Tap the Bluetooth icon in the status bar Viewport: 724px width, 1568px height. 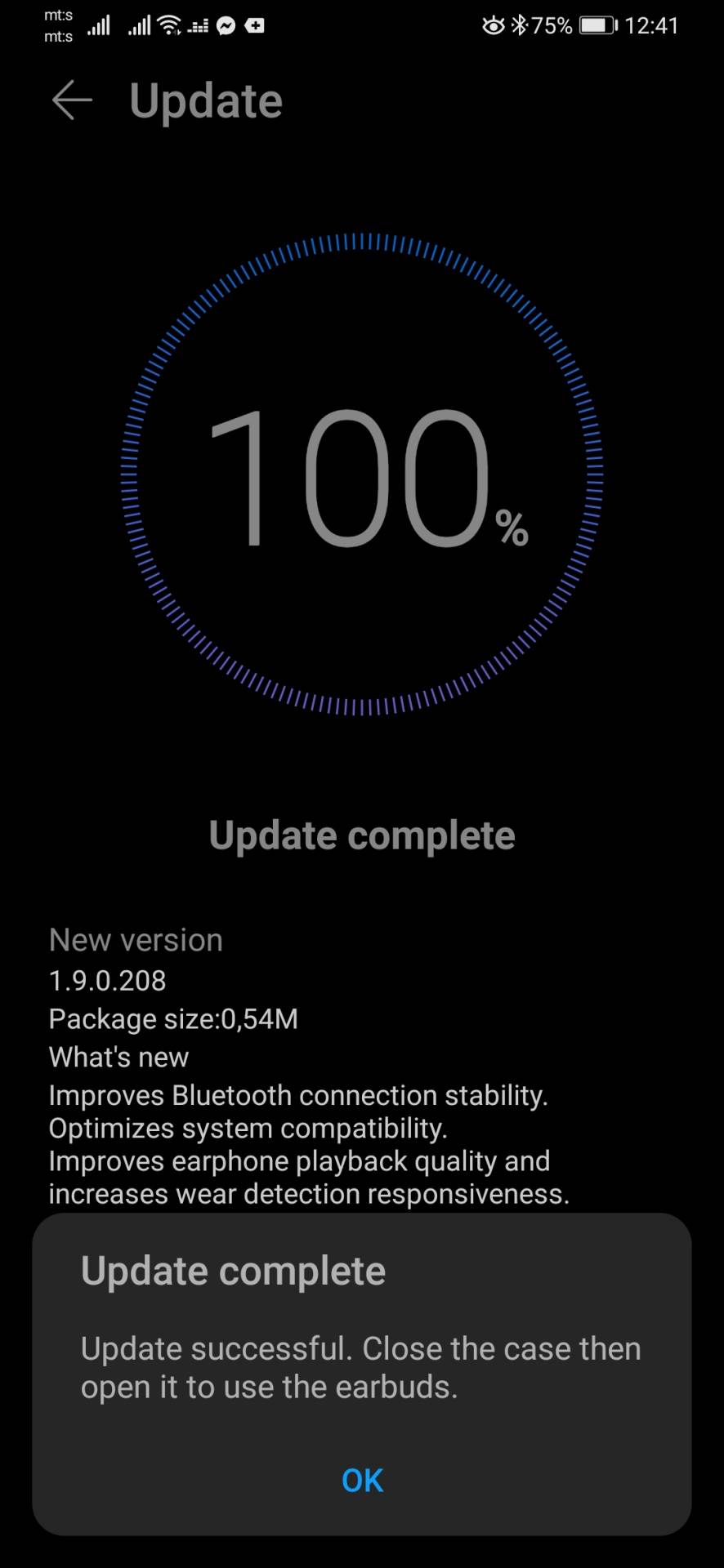point(521,25)
